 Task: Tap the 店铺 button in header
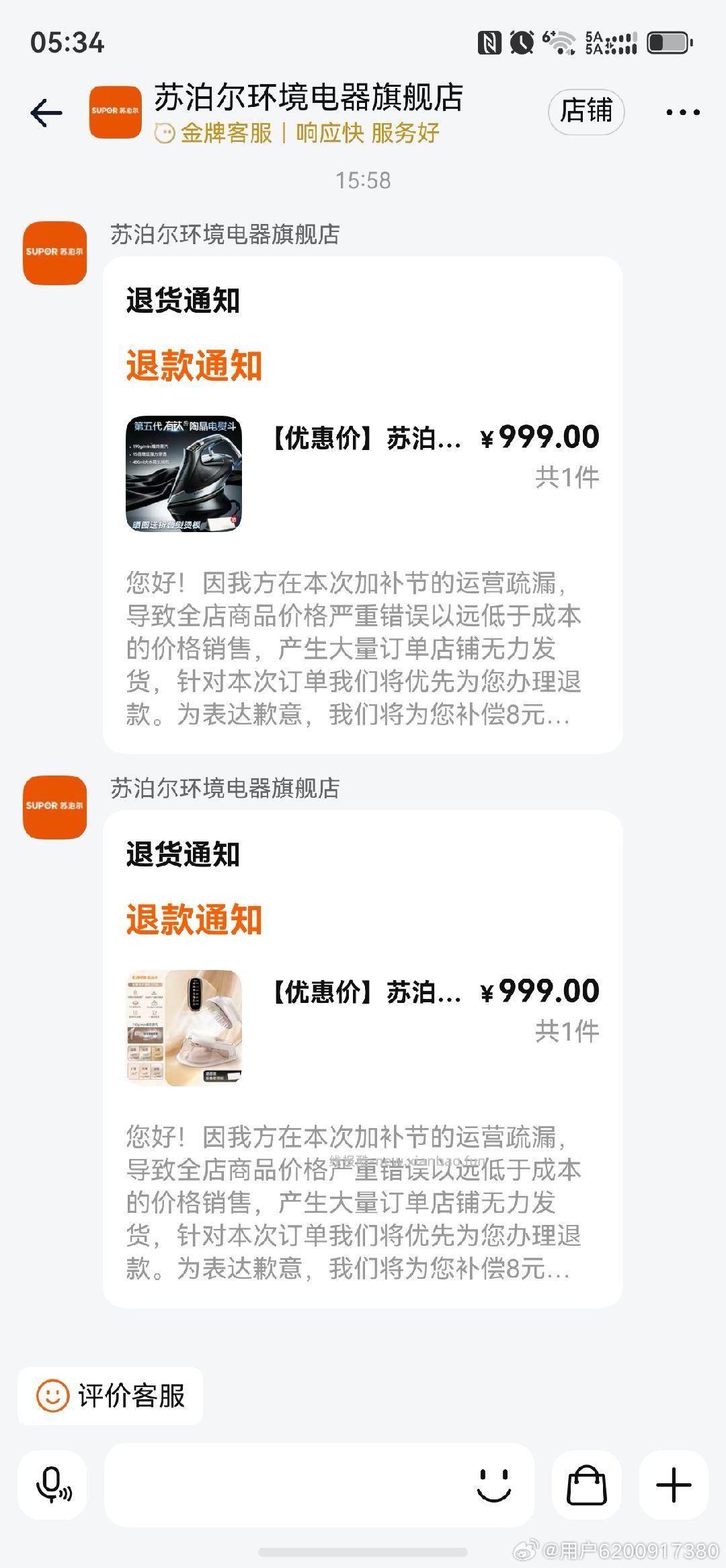coord(587,111)
